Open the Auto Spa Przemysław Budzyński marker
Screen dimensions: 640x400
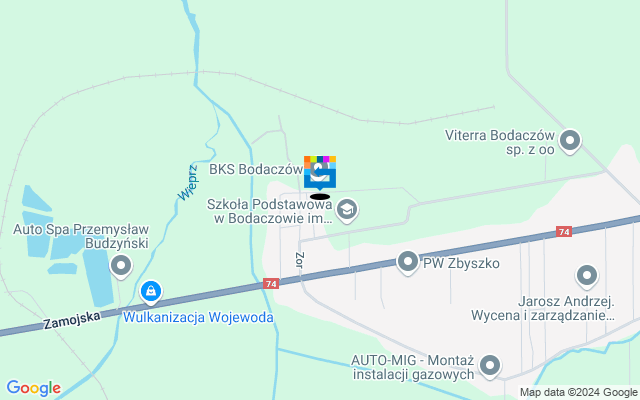click(x=121, y=266)
